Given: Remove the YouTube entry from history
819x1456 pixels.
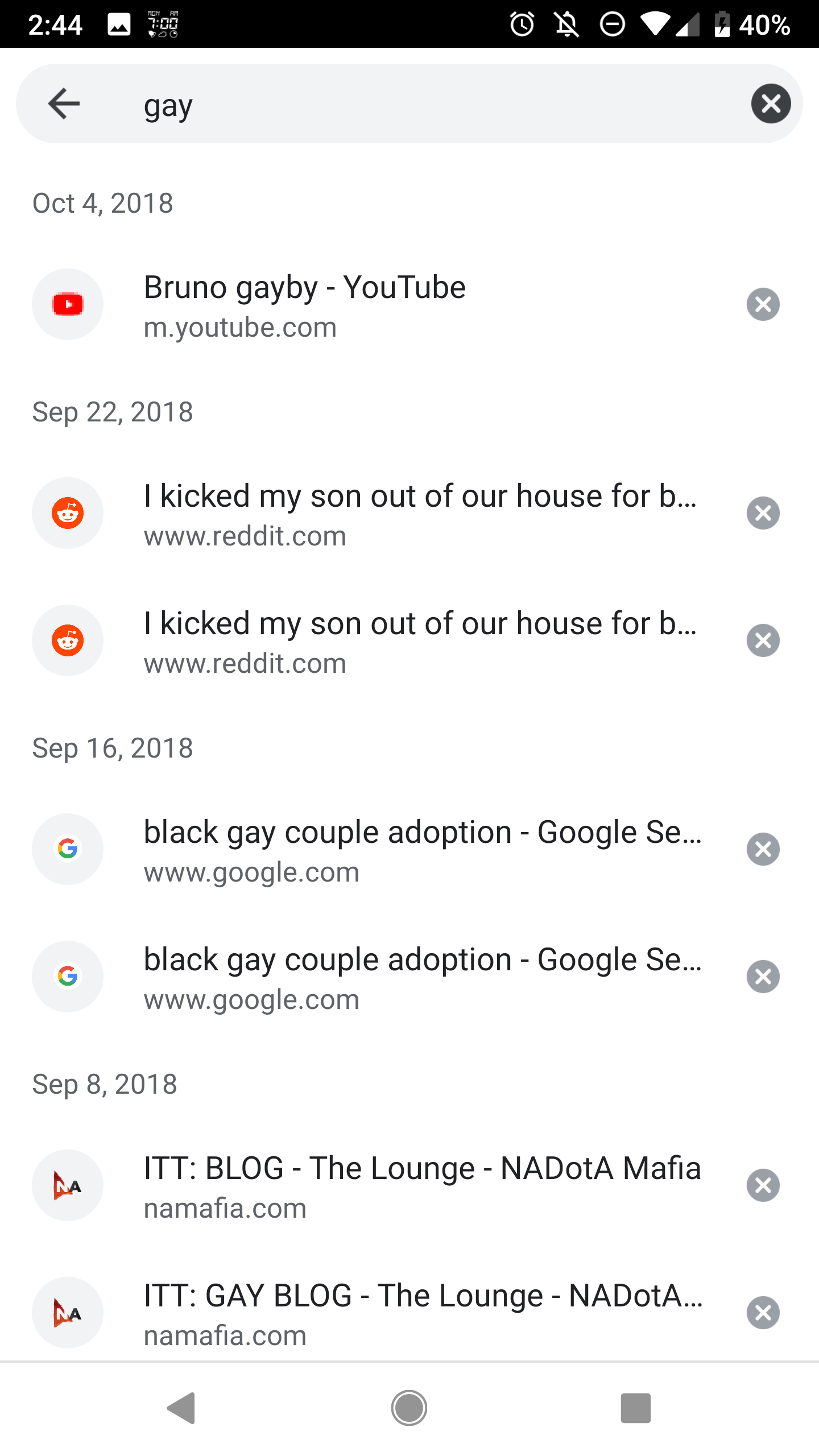Looking at the screenshot, I should click(x=763, y=304).
